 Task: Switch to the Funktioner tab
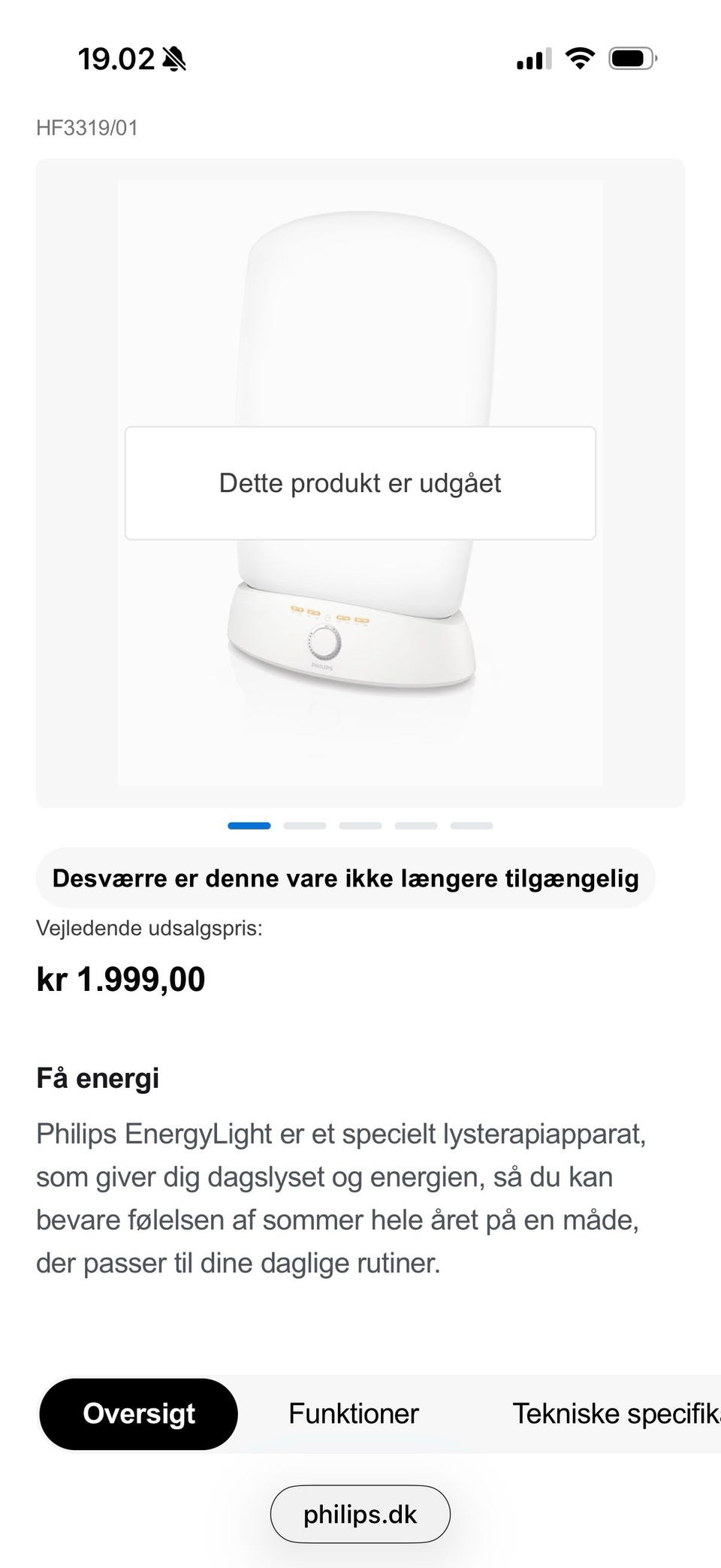click(353, 1414)
